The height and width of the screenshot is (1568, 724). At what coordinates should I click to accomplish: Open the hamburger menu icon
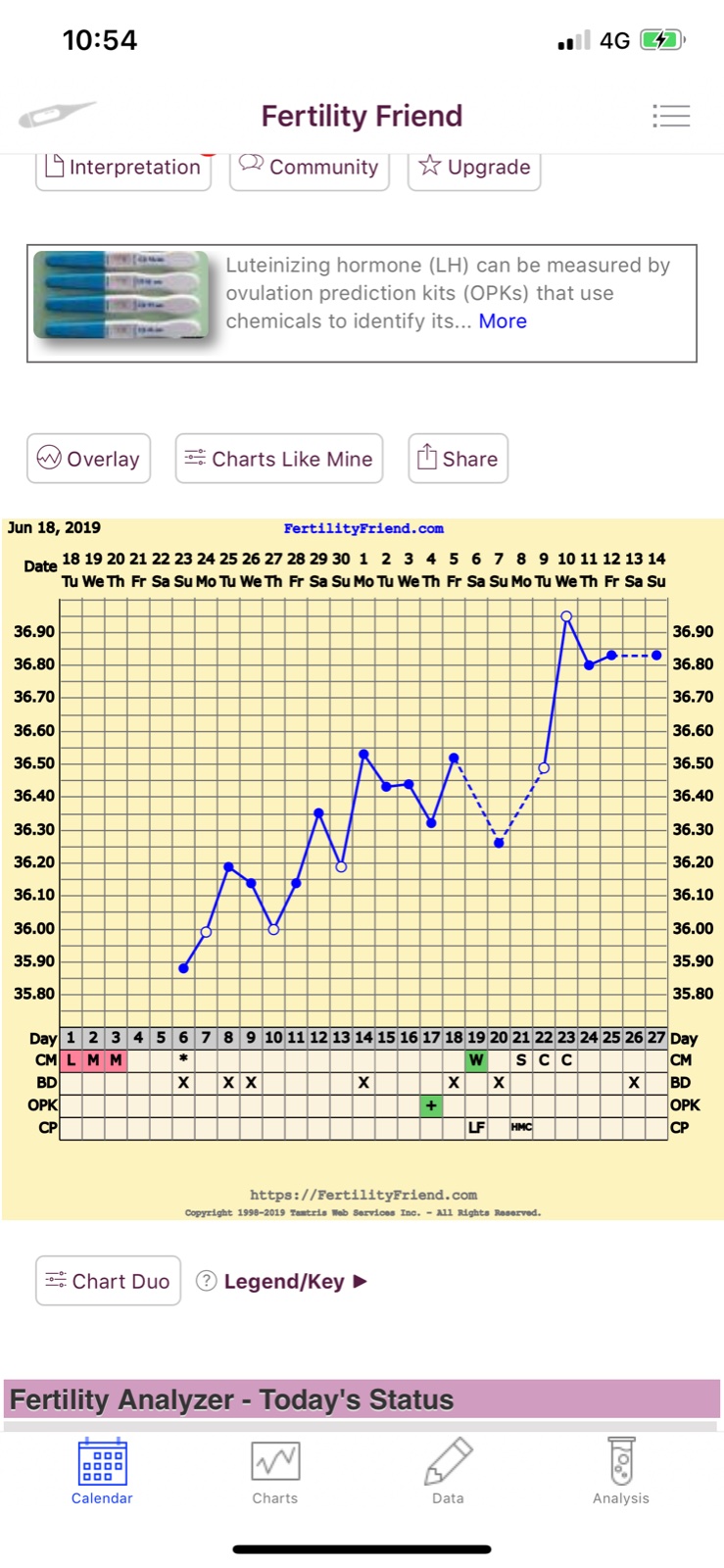point(671,116)
